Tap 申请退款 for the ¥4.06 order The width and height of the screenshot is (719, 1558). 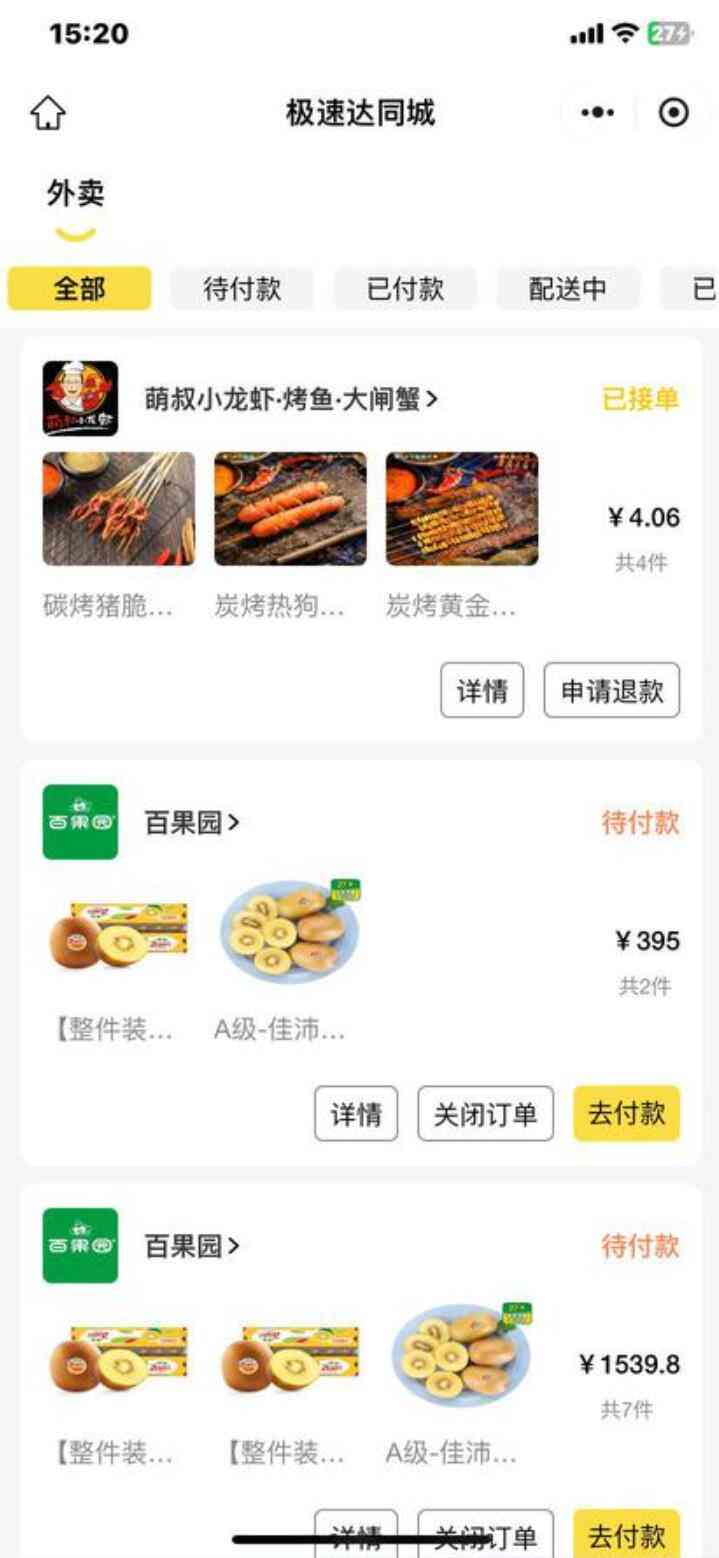(612, 690)
